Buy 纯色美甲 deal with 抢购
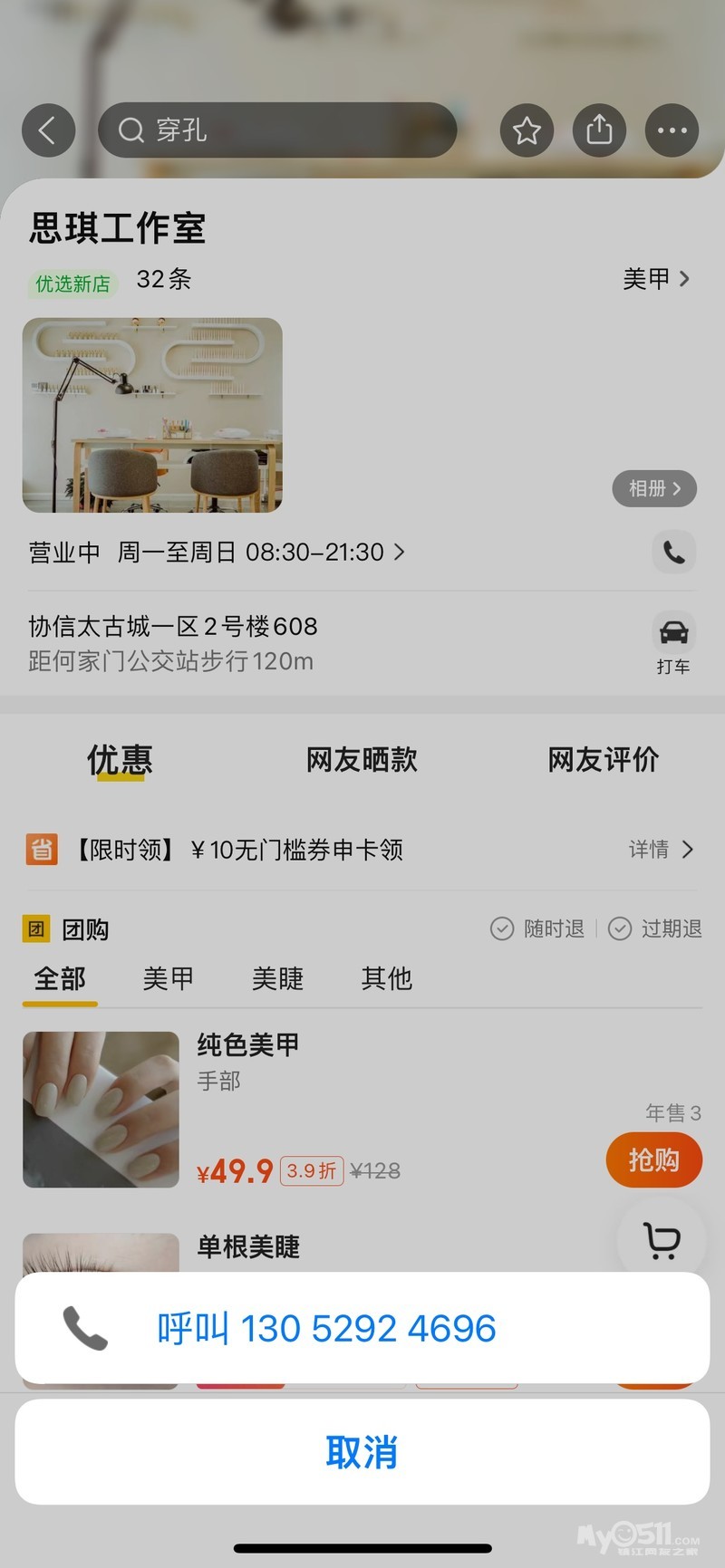Image resolution: width=725 pixels, height=1568 pixels. [x=653, y=1159]
